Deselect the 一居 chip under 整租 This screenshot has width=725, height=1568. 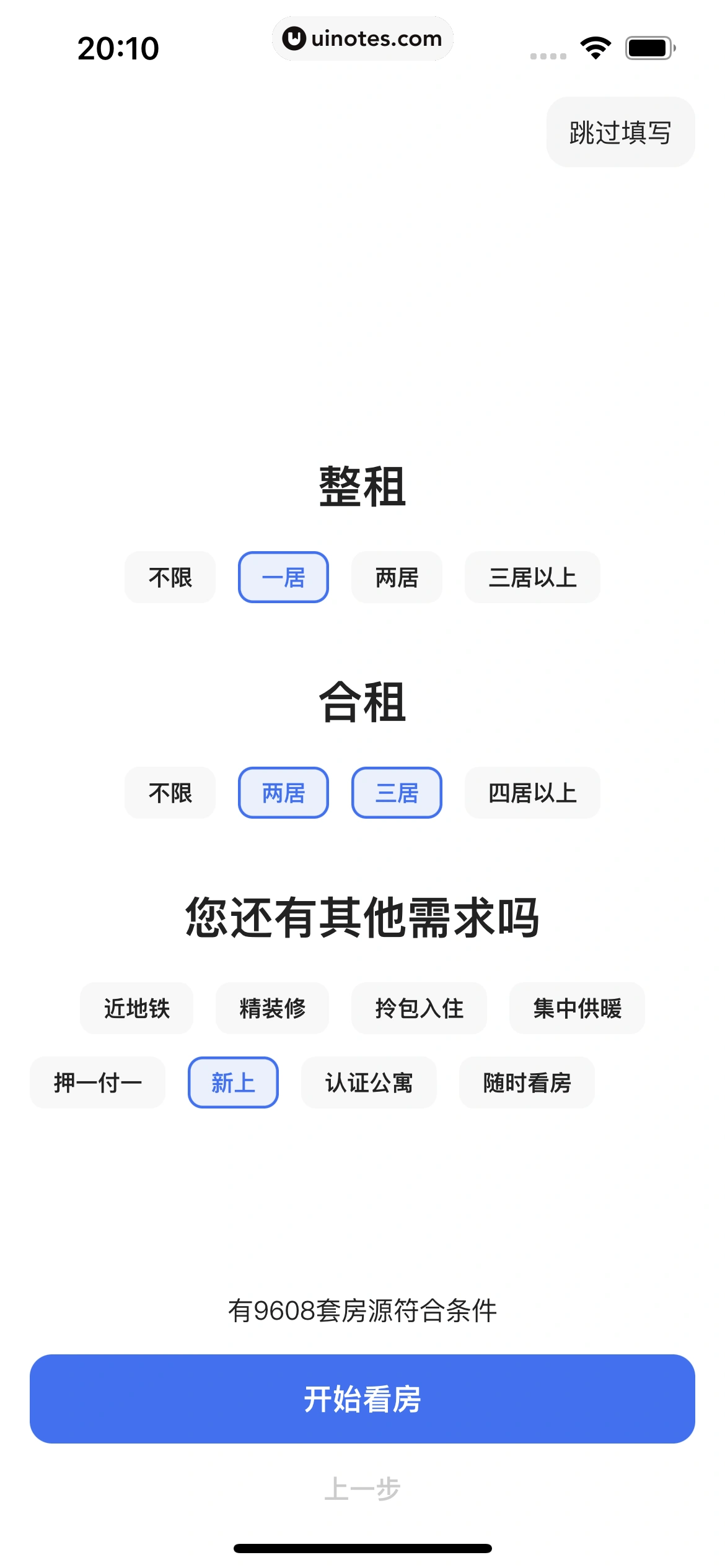[x=283, y=577]
